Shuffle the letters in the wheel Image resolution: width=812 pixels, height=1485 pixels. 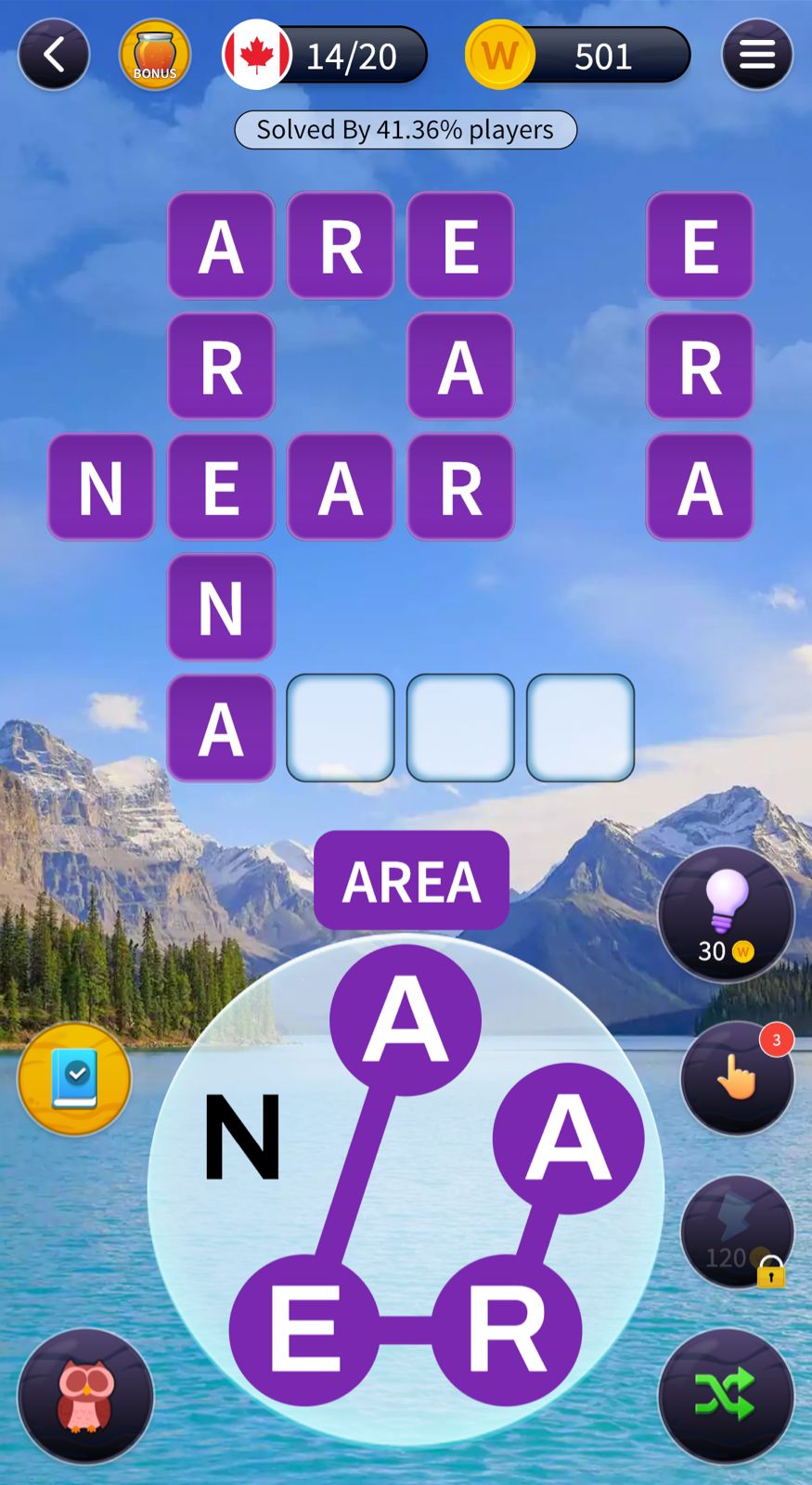tap(726, 1395)
